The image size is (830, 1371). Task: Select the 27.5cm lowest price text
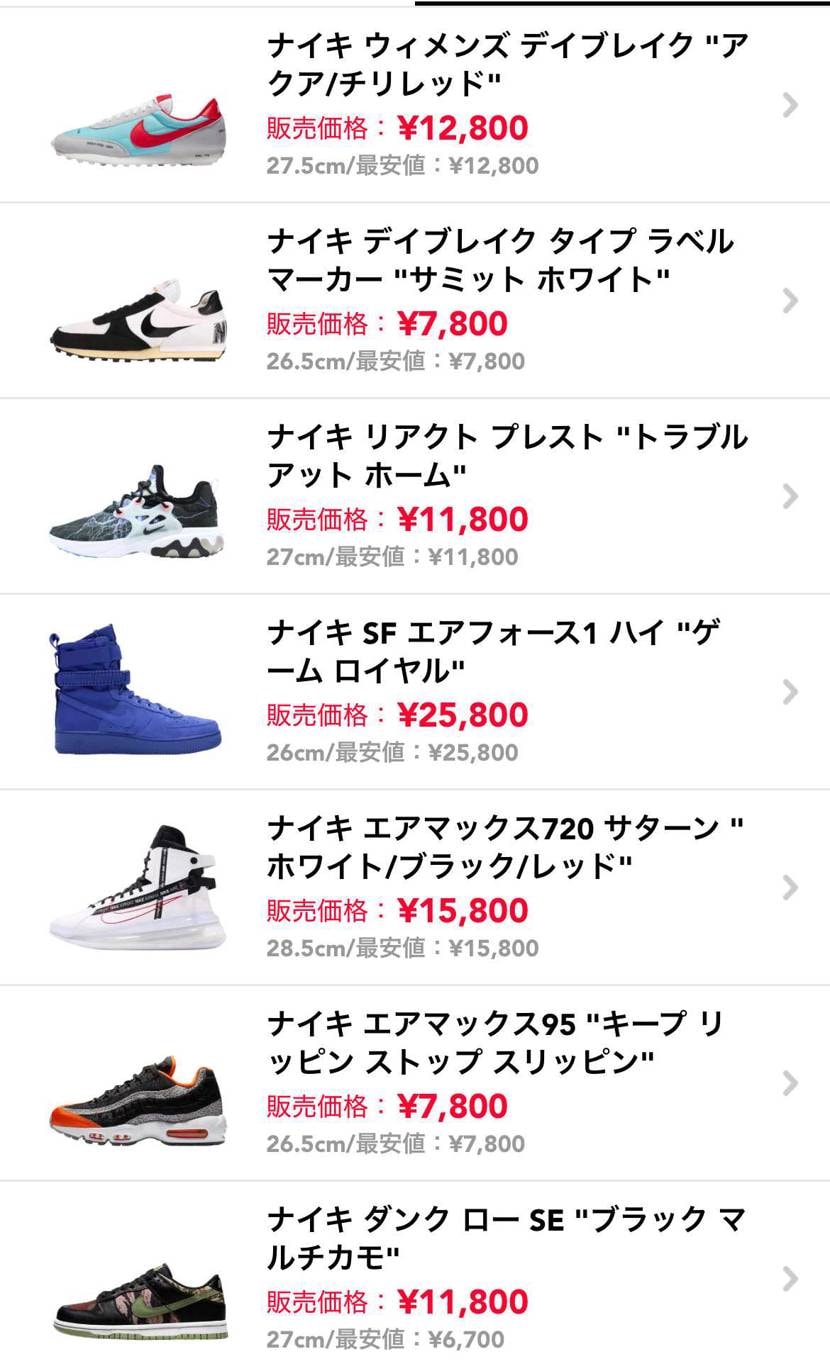pyautogui.click(x=400, y=166)
